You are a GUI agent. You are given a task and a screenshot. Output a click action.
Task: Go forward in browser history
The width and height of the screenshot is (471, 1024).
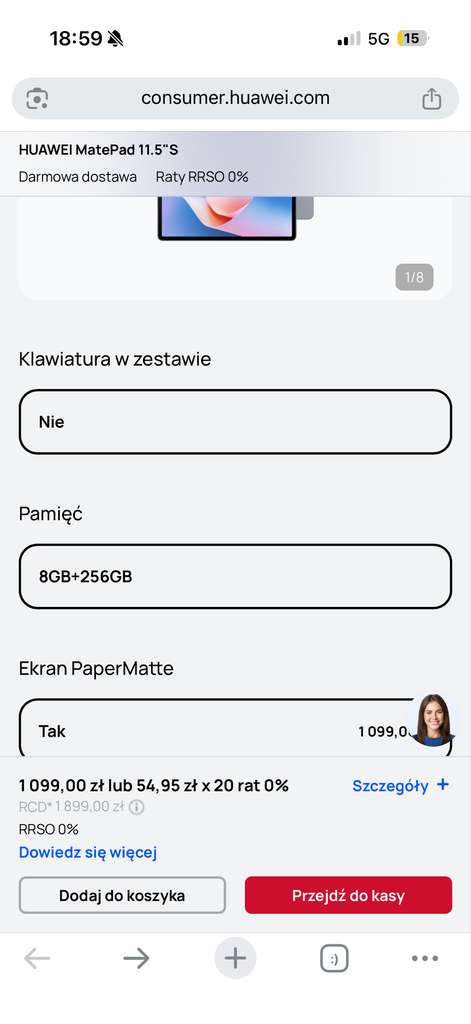point(136,958)
